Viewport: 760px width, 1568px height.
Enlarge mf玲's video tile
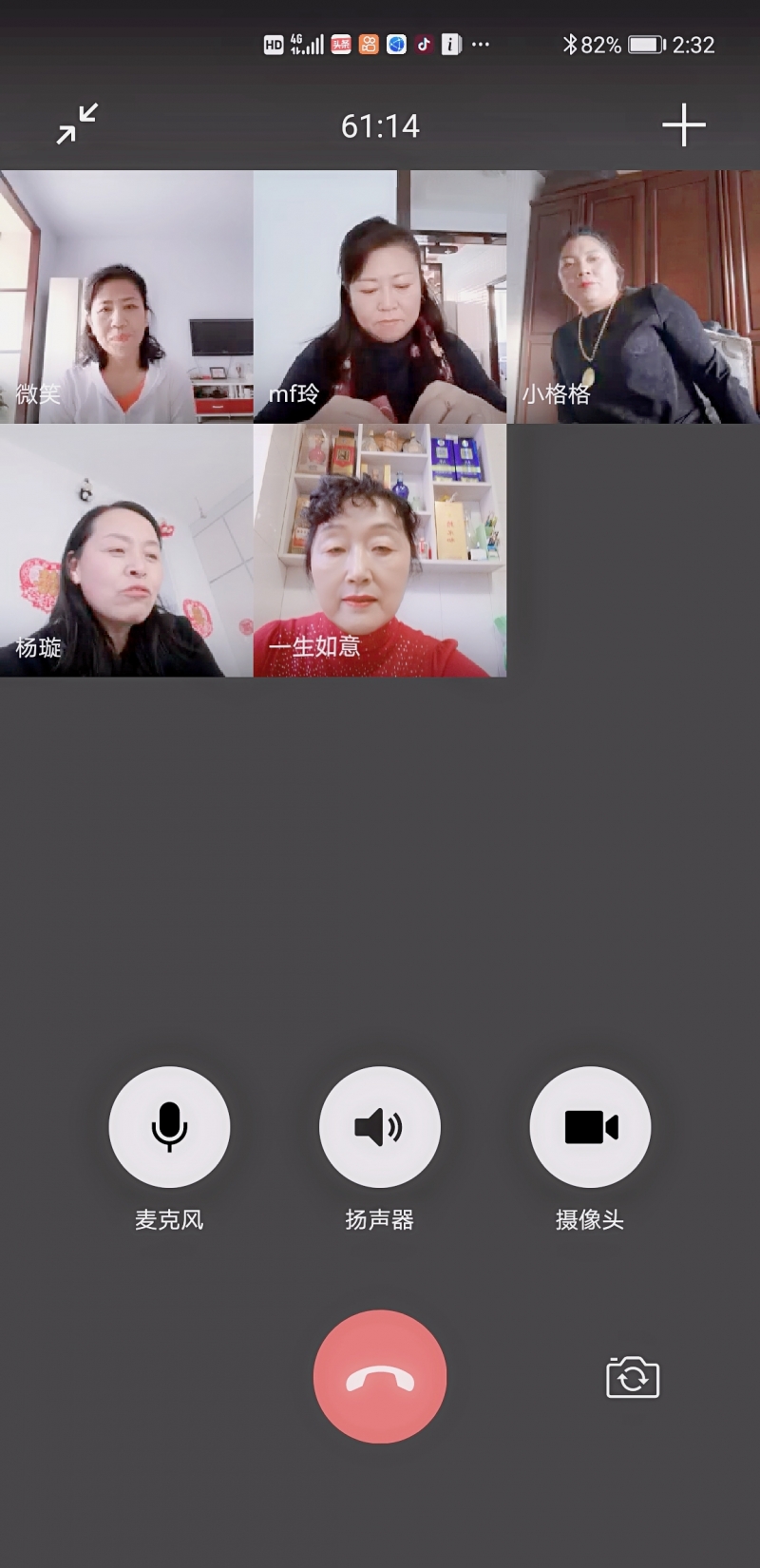[x=379, y=296]
